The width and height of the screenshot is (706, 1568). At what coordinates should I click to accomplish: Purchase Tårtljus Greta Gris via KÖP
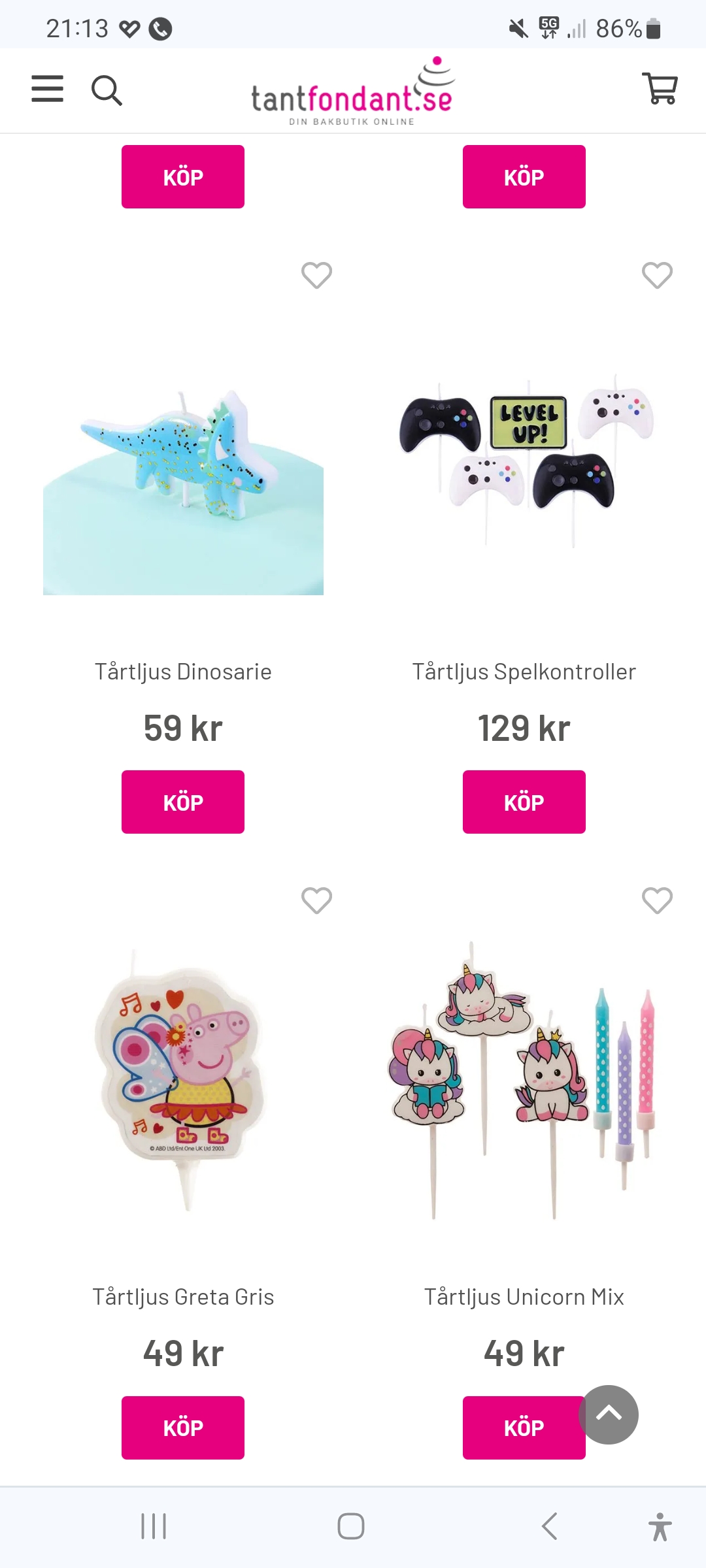pyautogui.click(x=183, y=1428)
